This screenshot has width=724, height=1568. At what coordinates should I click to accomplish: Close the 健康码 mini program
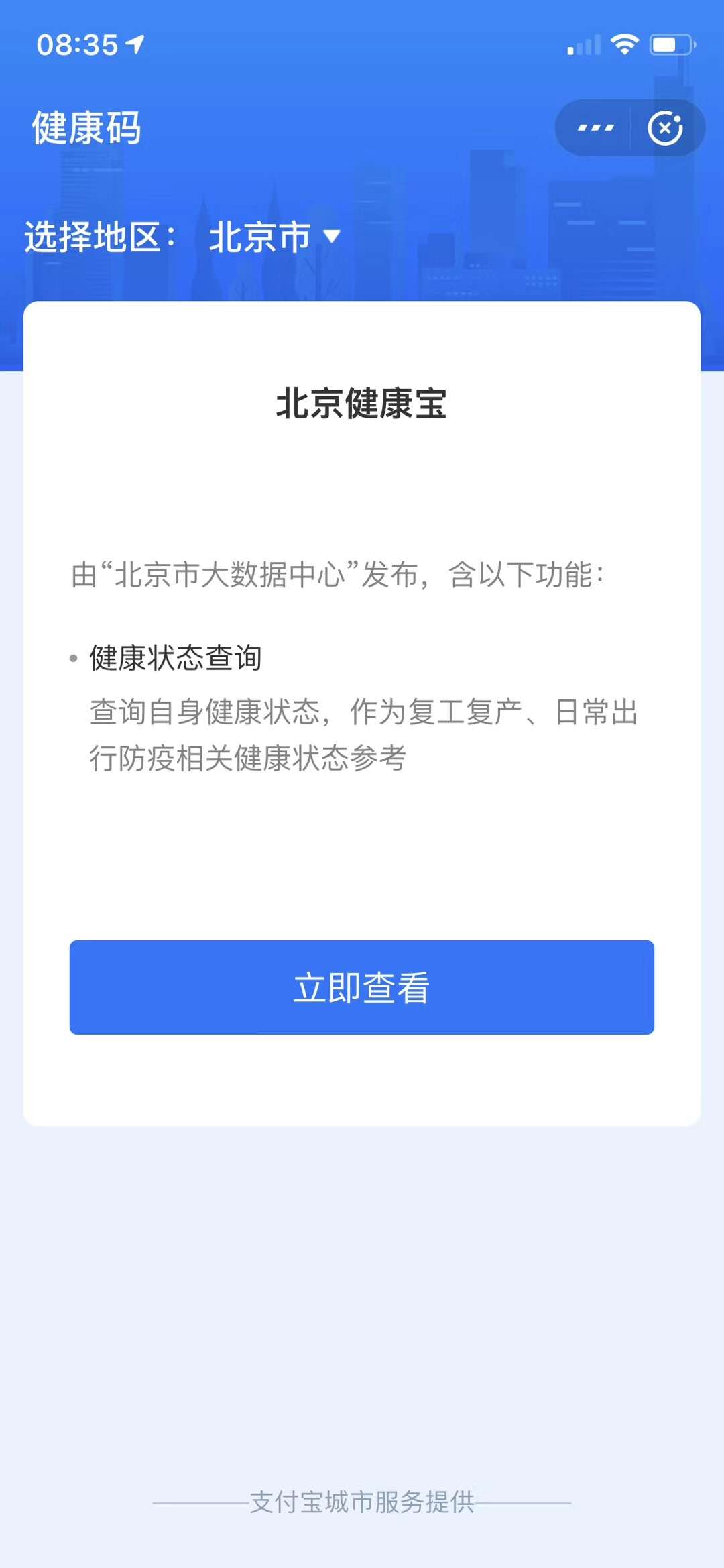click(x=666, y=128)
